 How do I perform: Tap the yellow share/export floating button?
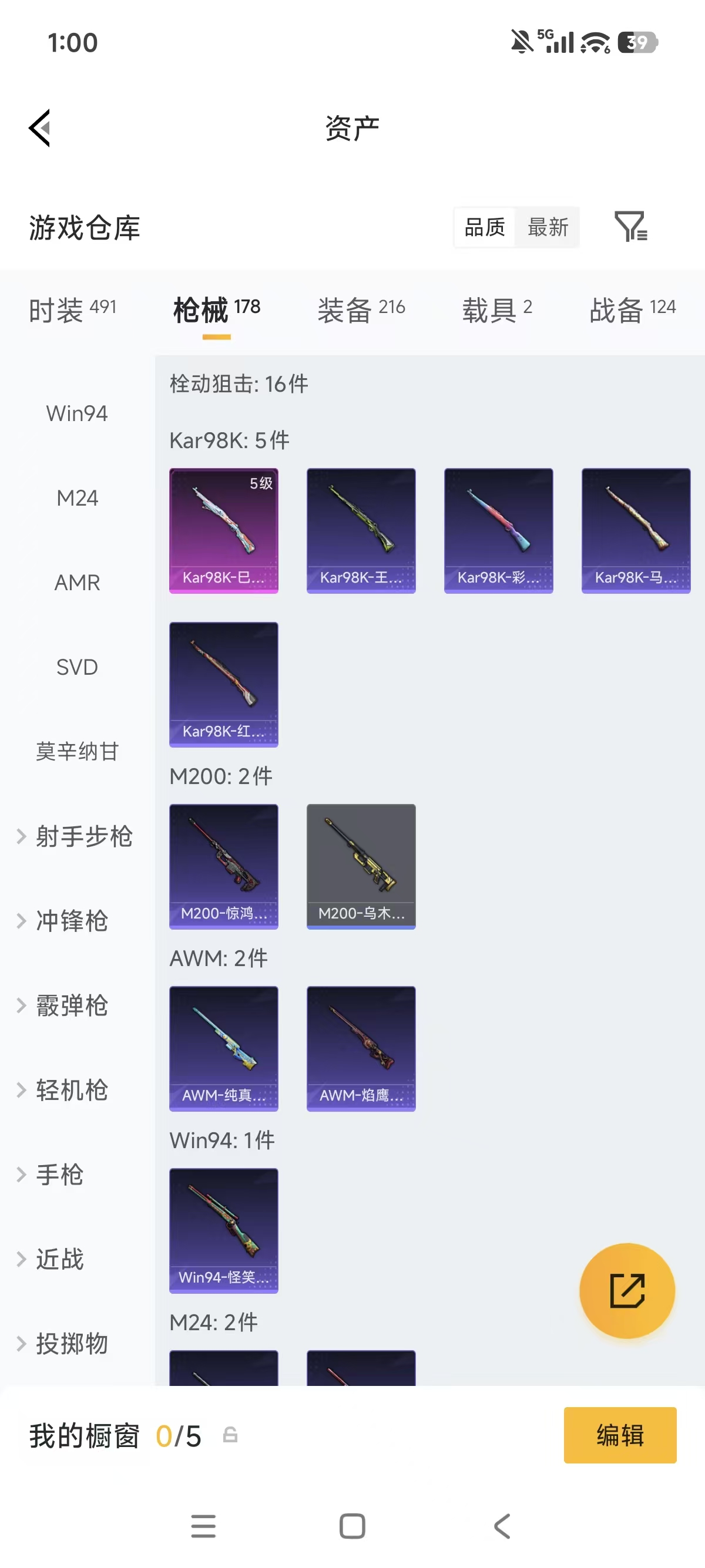tap(627, 1289)
